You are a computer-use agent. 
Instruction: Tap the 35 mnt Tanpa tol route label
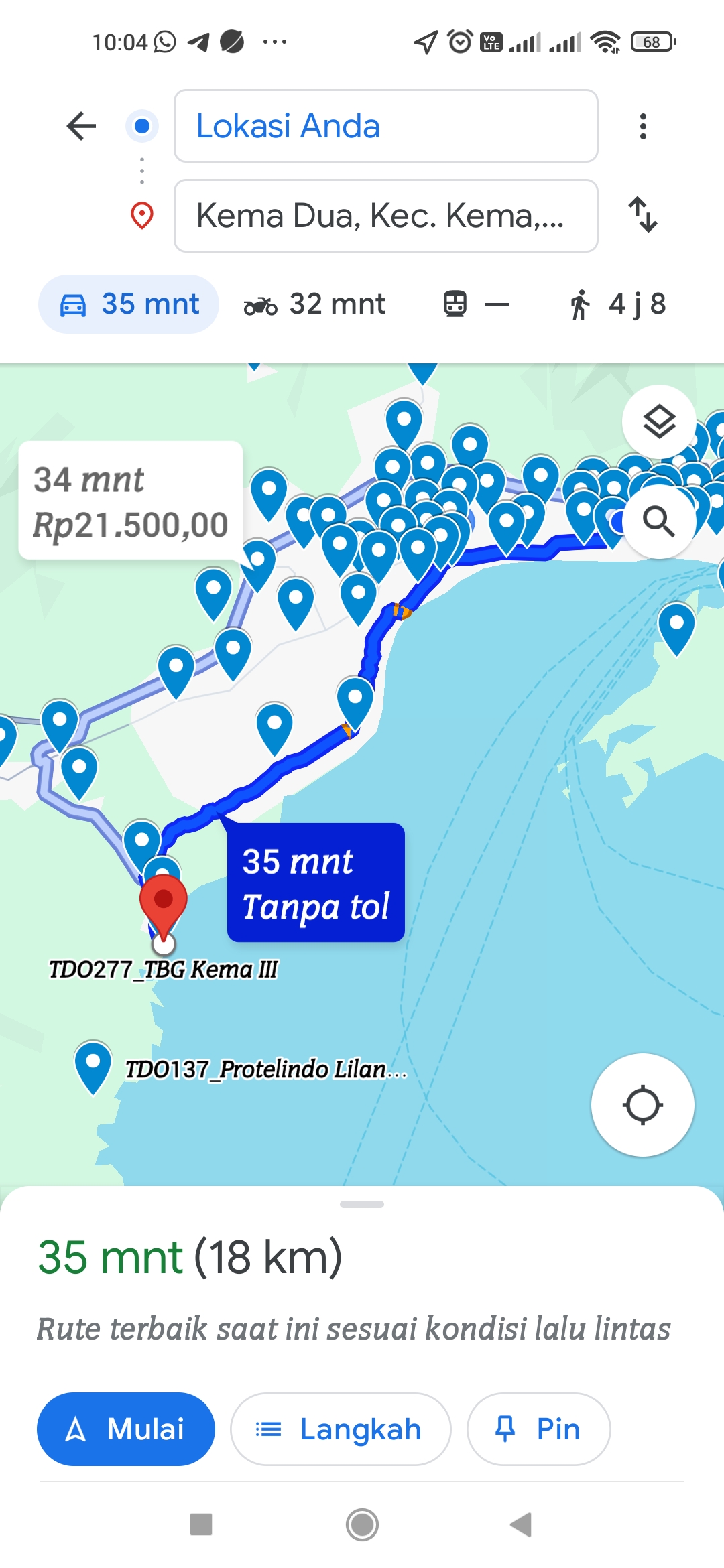316,883
